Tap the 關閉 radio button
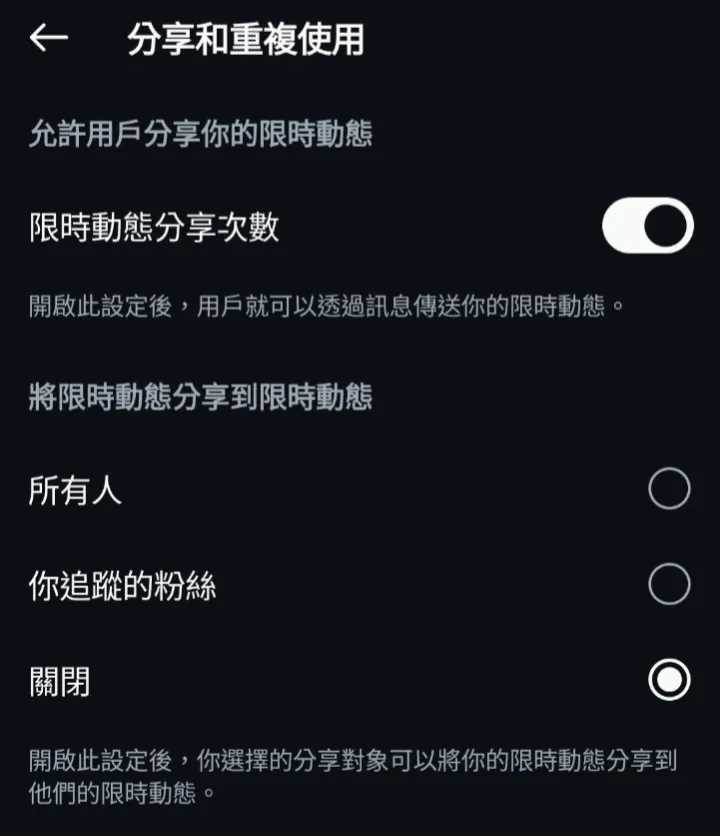The height and width of the screenshot is (836, 720). click(x=668, y=680)
